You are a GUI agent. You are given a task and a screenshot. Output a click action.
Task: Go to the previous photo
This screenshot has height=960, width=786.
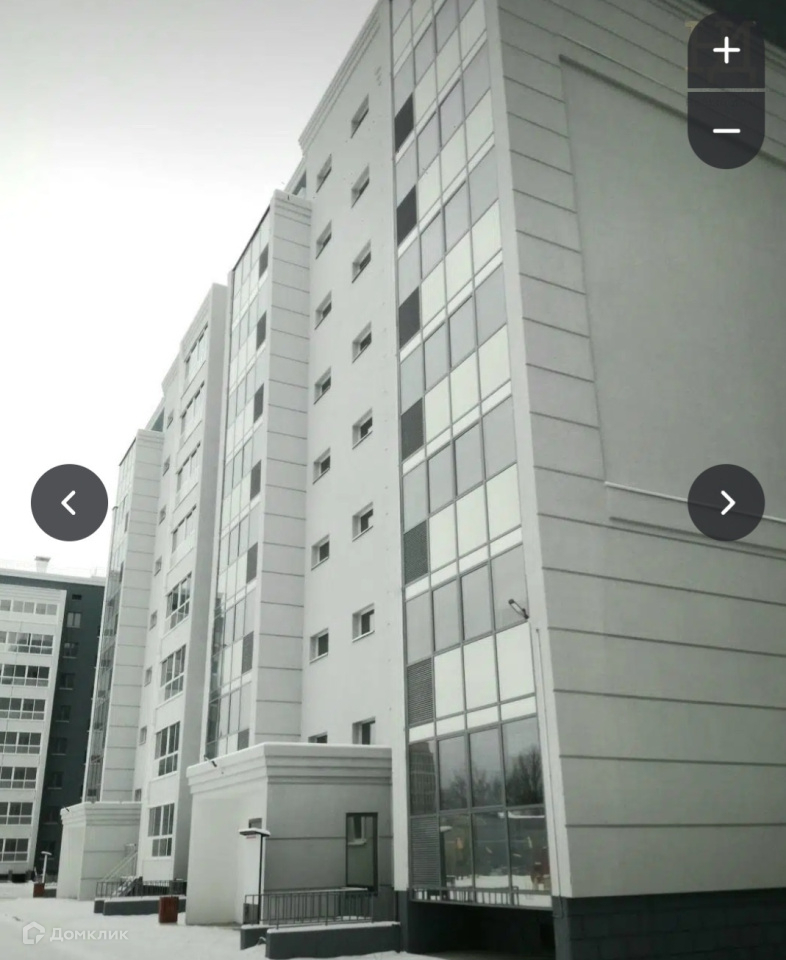point(69,502)
